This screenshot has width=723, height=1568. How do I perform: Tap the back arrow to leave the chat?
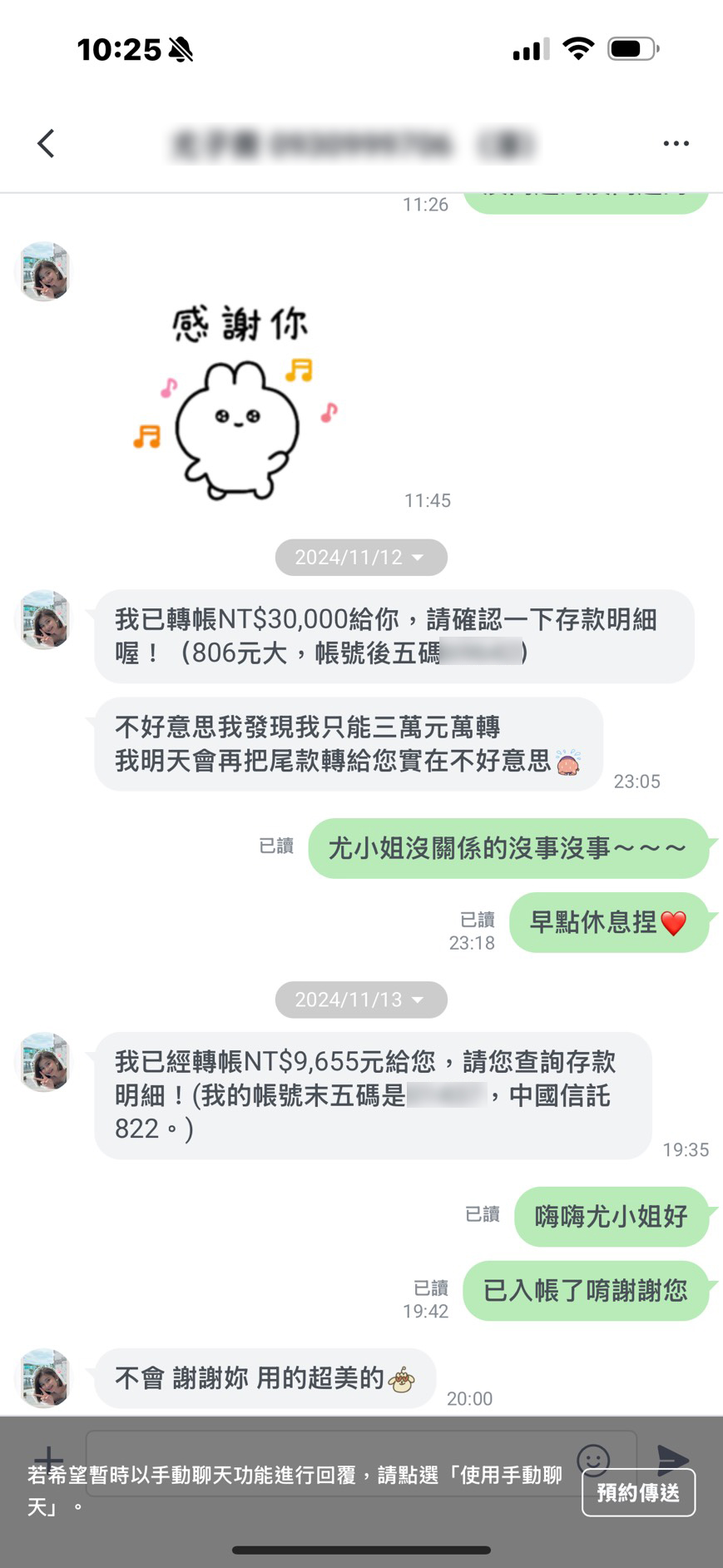(46, 143)
